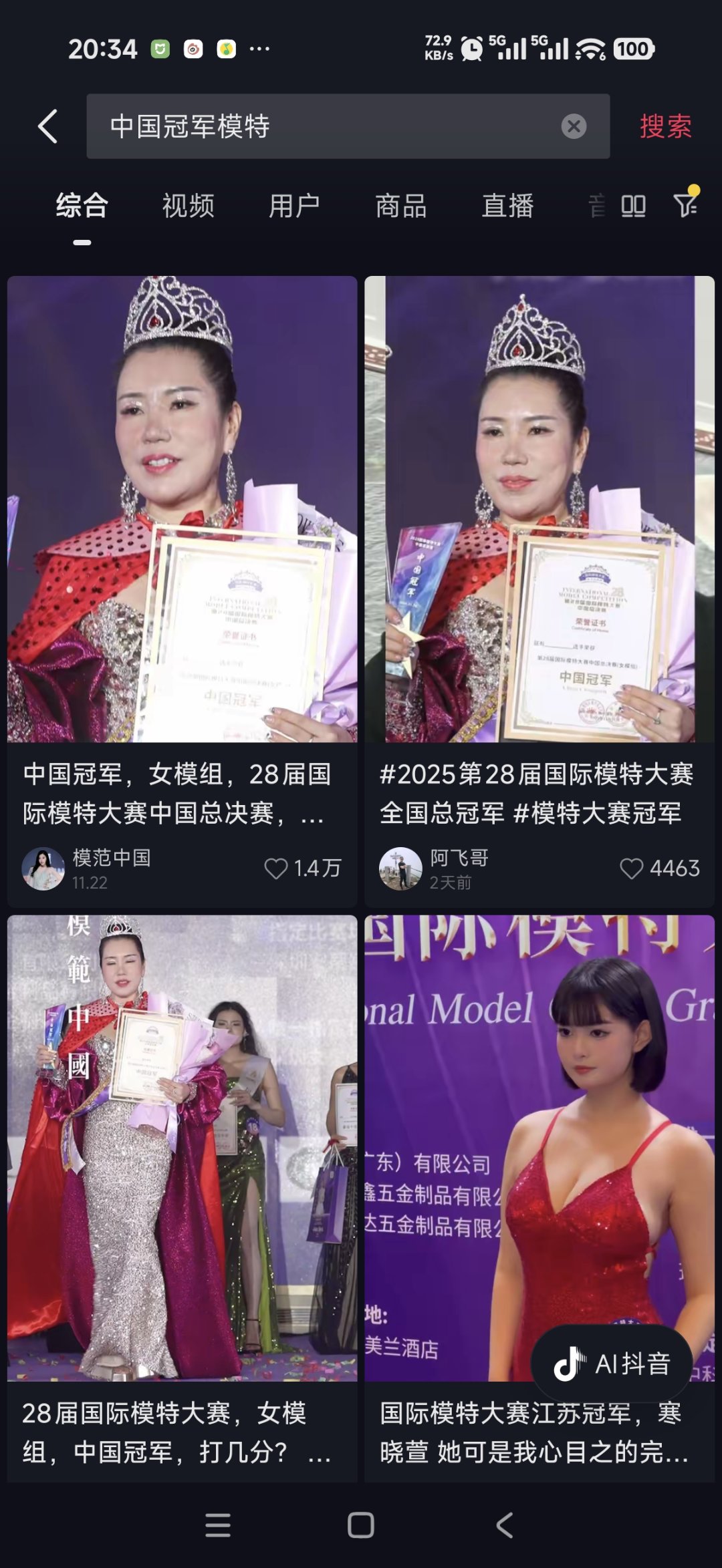Image resolution: width=722 pixels, height=1568 pixels.
Task: Like 模范中国's video with 1.4万 likes
Action: 276,868
